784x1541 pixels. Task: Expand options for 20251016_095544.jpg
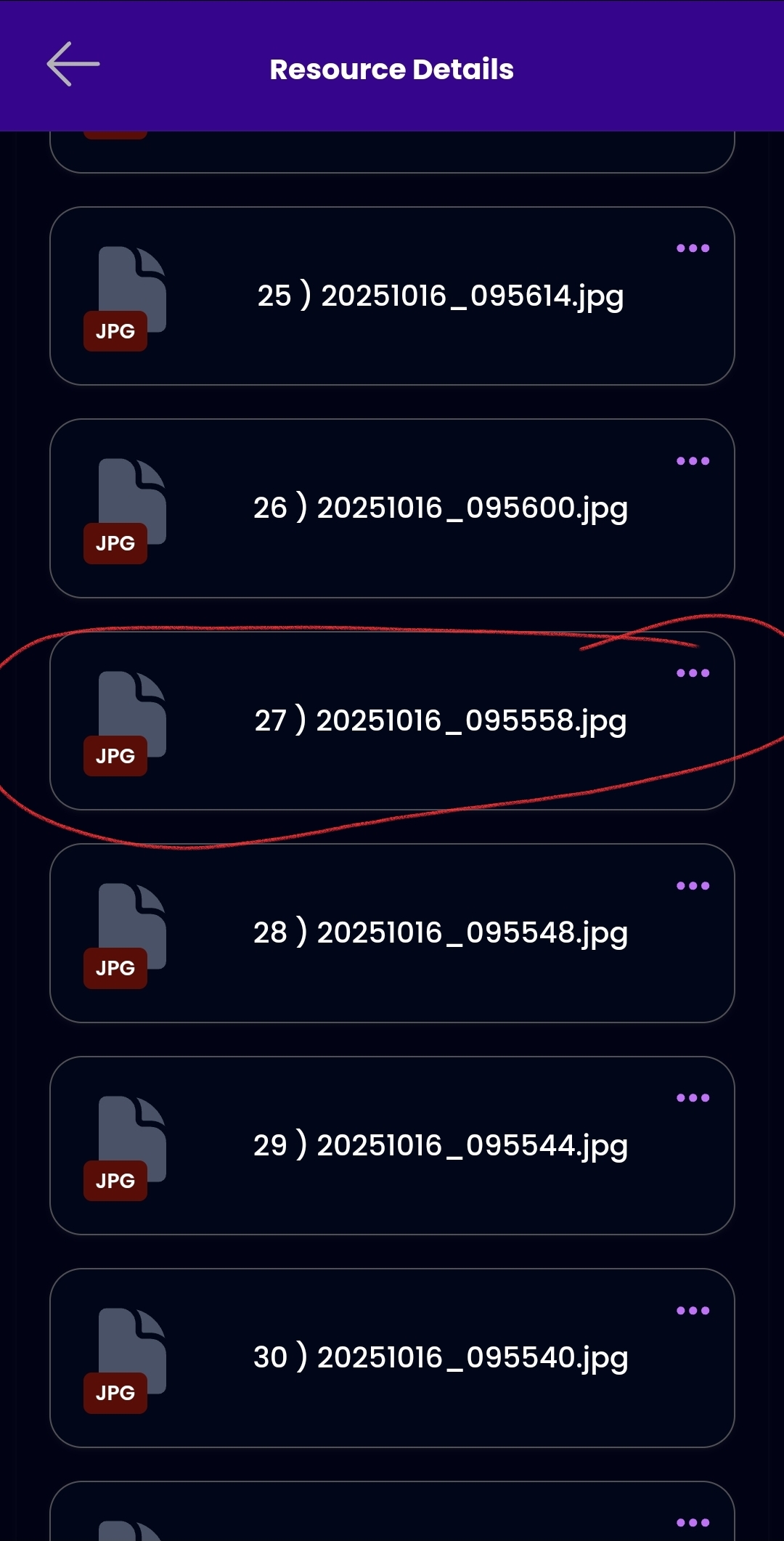pos(693,1098)
